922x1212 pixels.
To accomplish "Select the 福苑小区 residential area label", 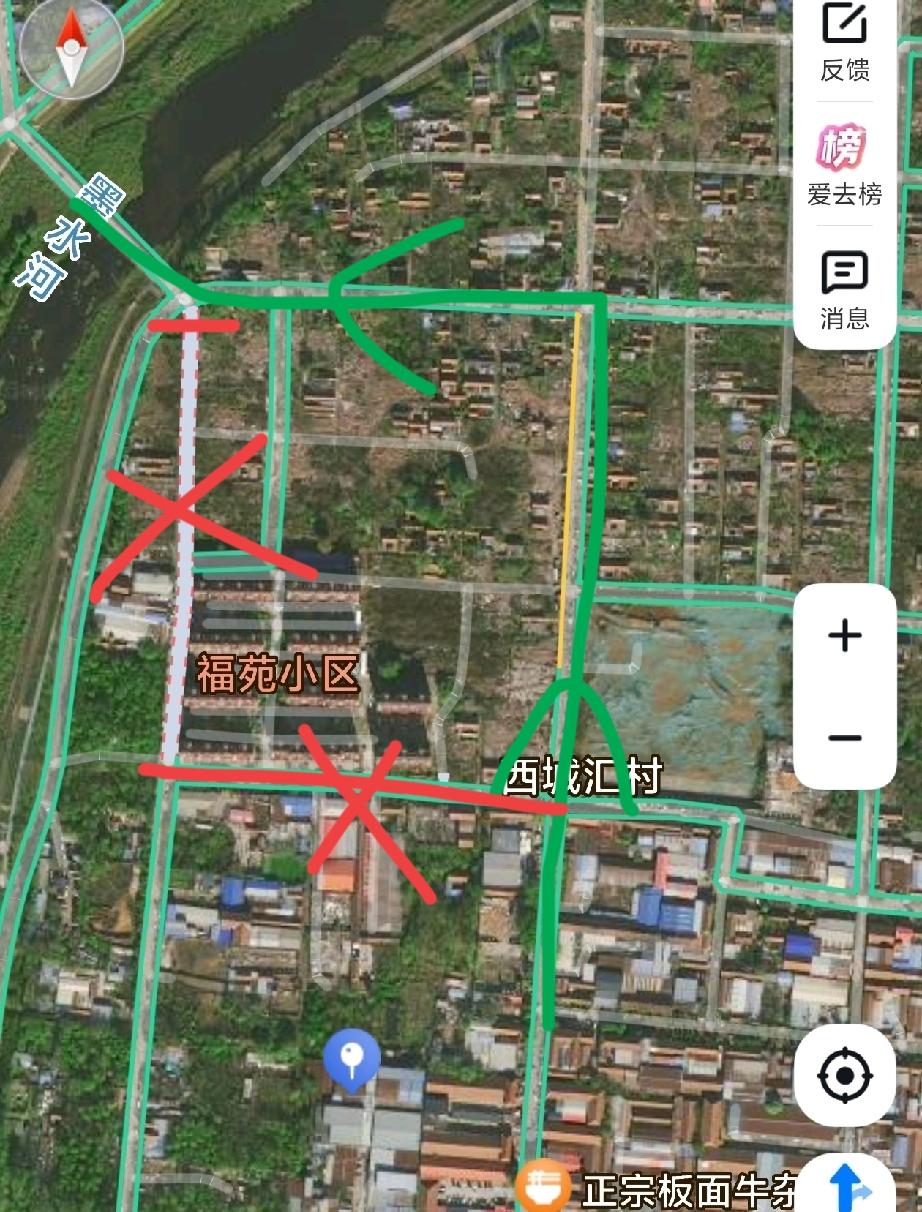I will [x=277, y=674].
